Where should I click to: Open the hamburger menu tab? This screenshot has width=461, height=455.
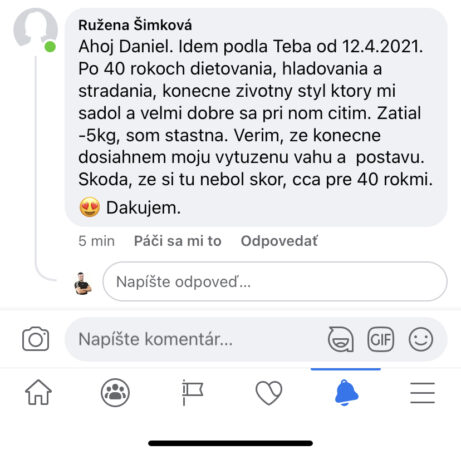(x=422, y=393)
